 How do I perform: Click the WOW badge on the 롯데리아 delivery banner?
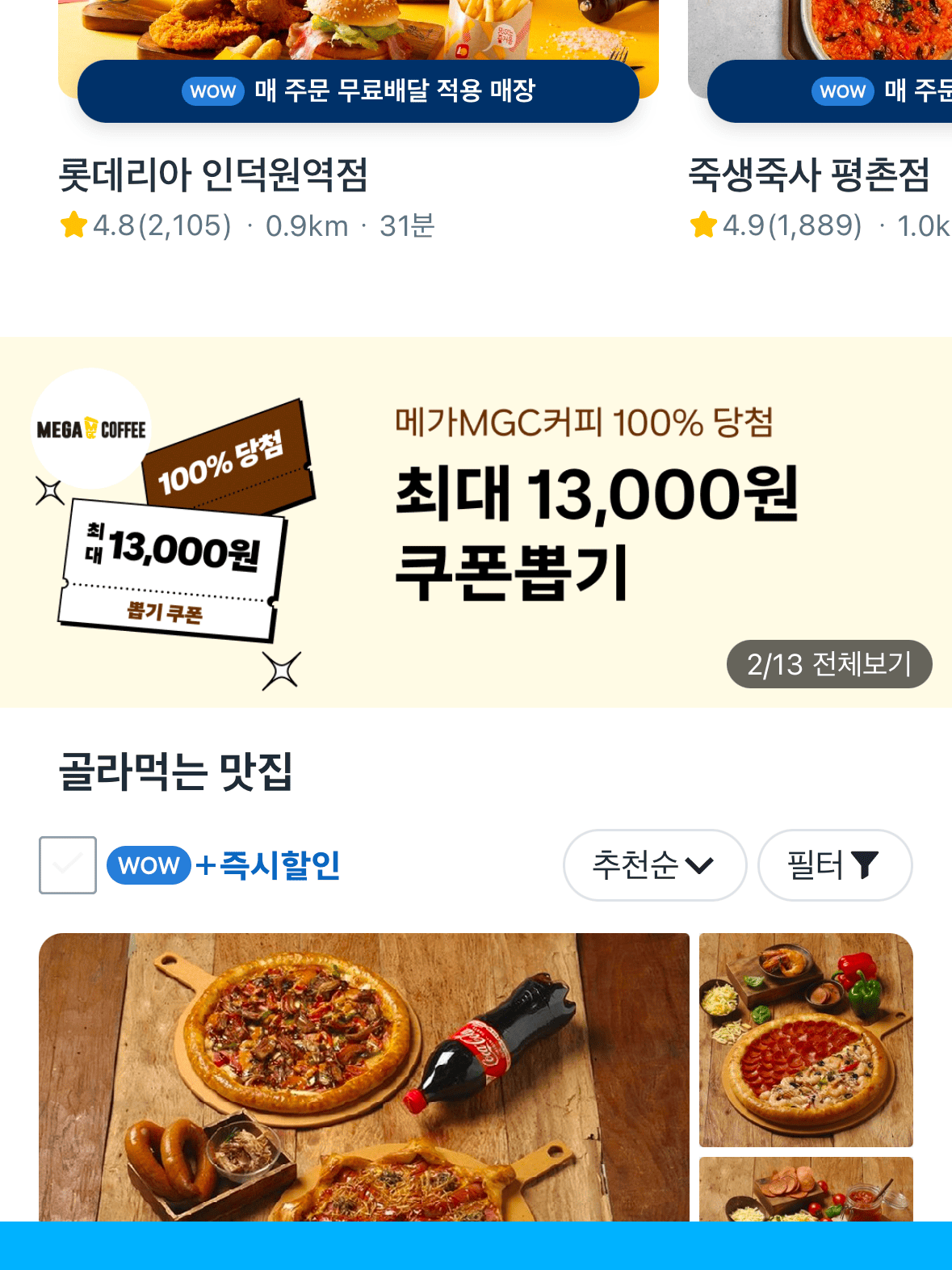point(212,91)
